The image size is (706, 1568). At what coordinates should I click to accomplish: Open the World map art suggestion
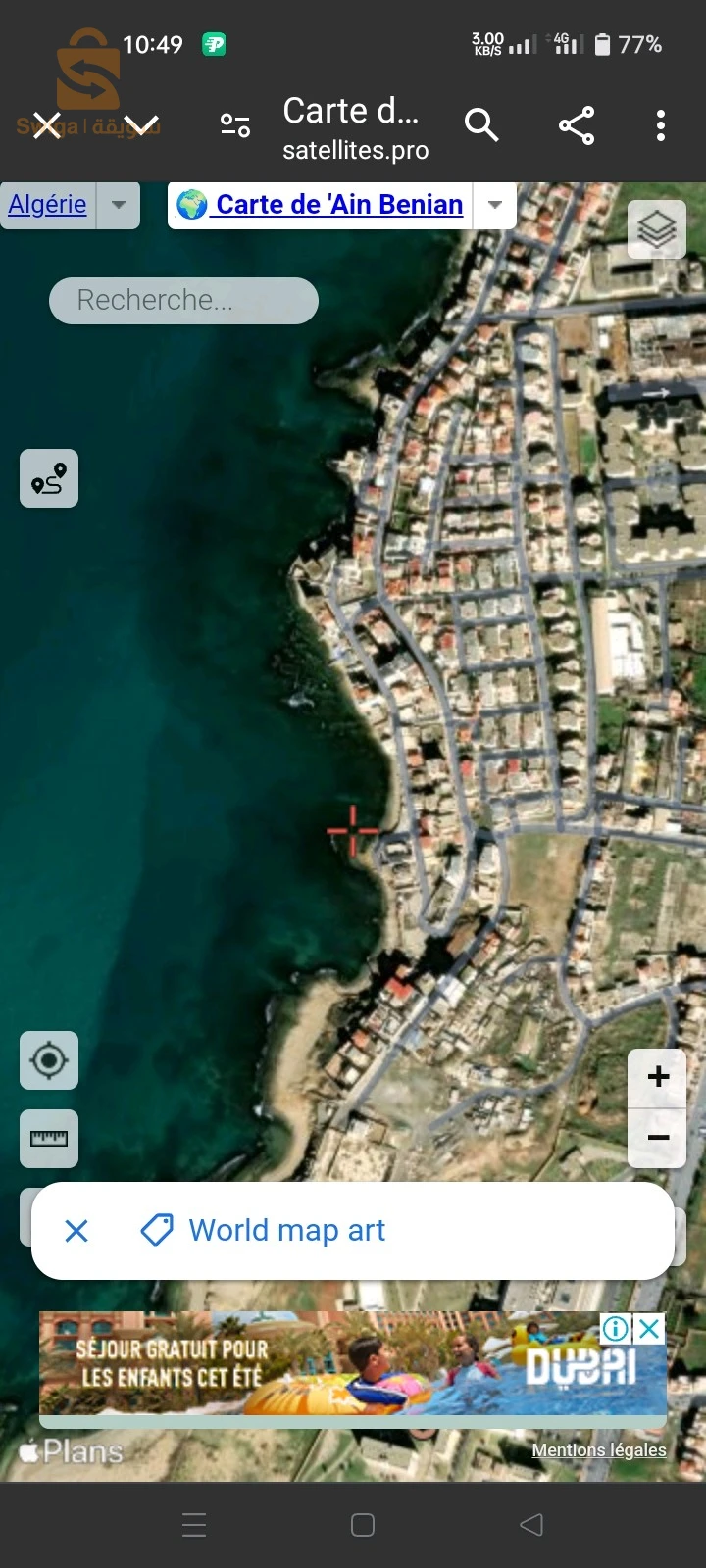[286, 1231]
